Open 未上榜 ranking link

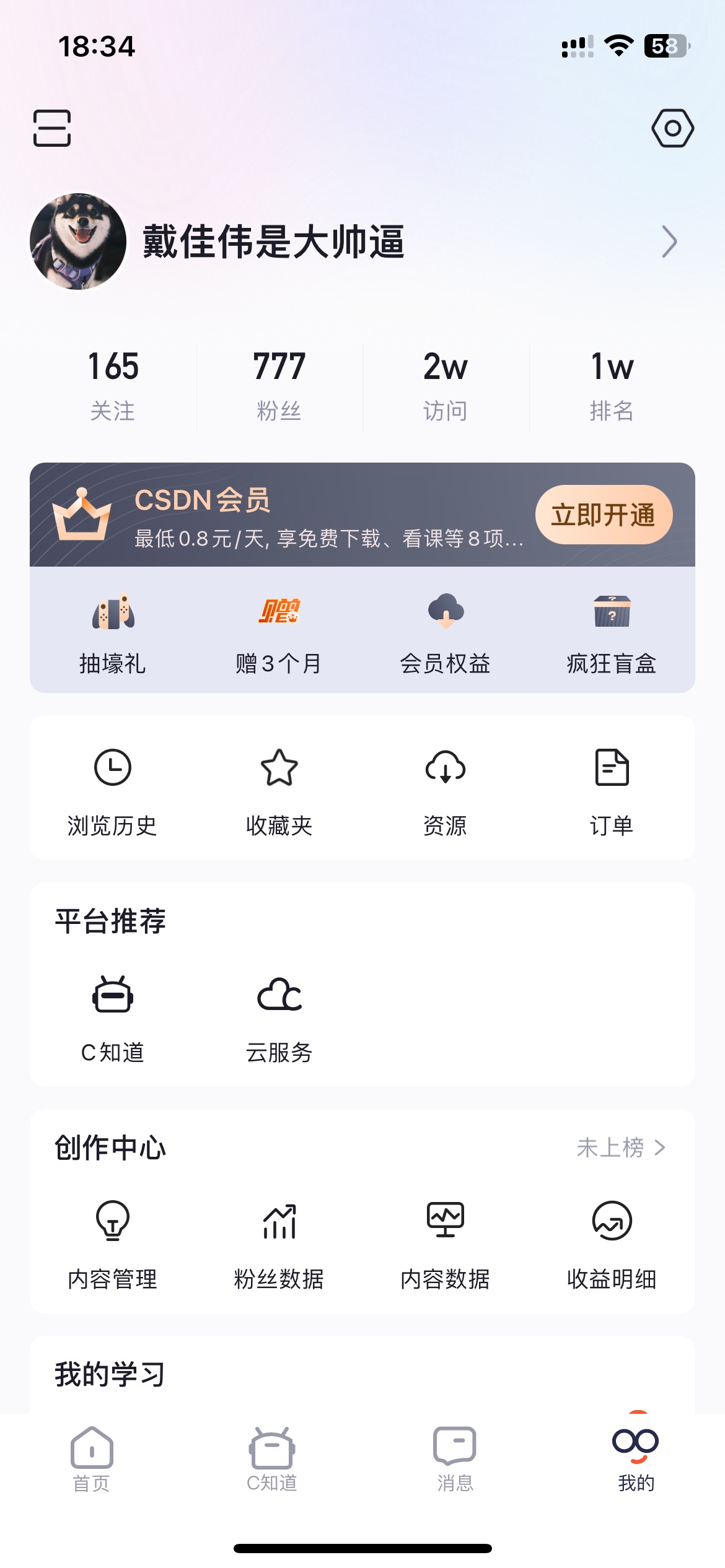click(621, 1148)
